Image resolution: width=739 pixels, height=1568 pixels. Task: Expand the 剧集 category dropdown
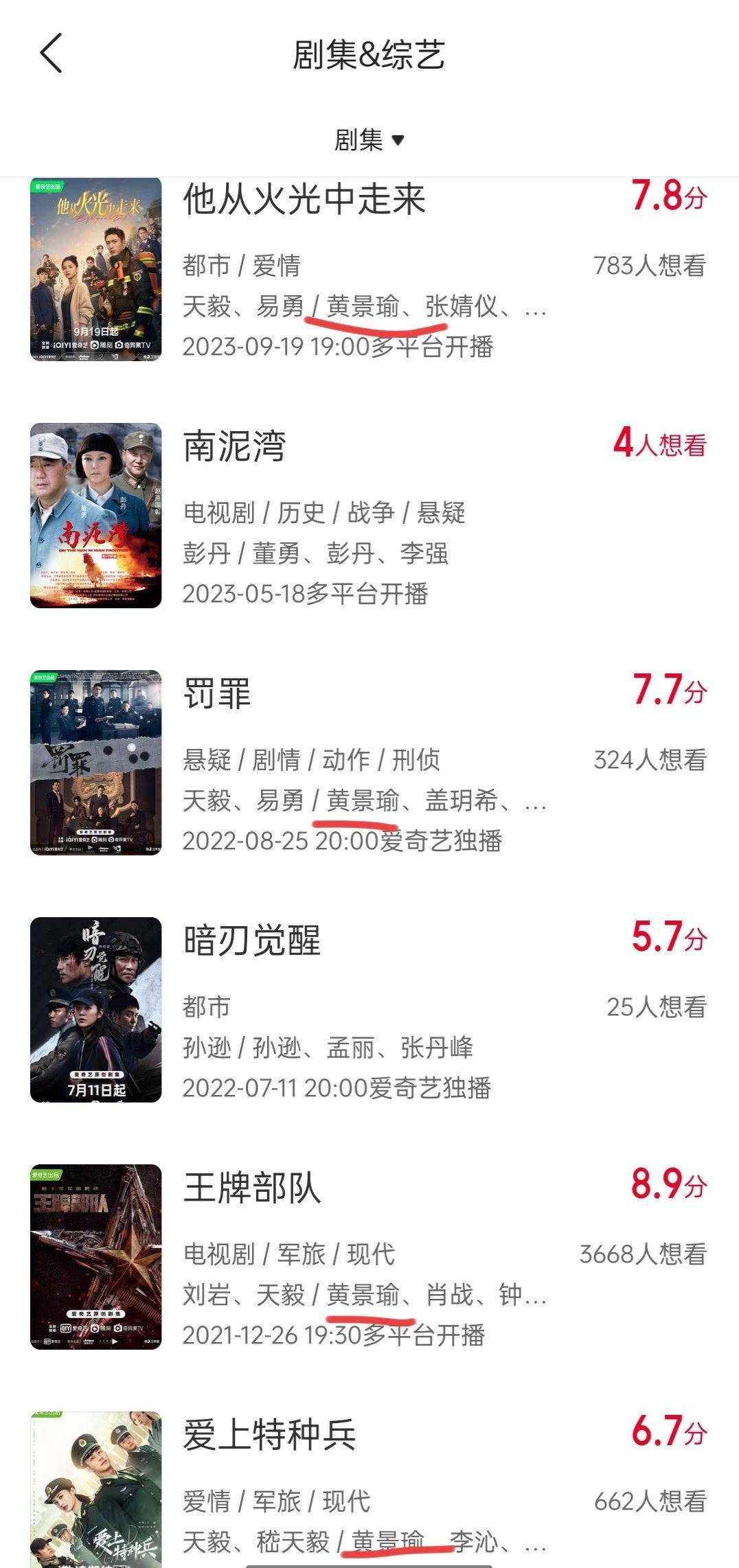[369, 140]
